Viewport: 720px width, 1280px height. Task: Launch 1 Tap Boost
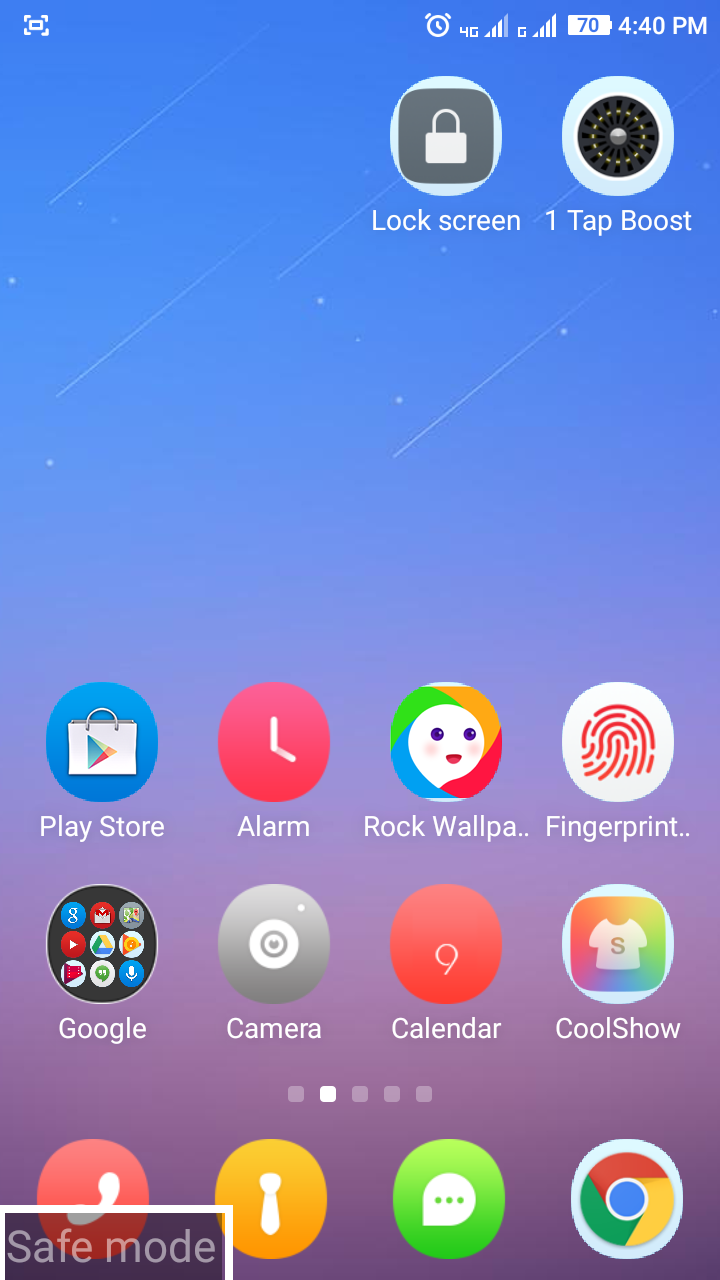(618, 136)
